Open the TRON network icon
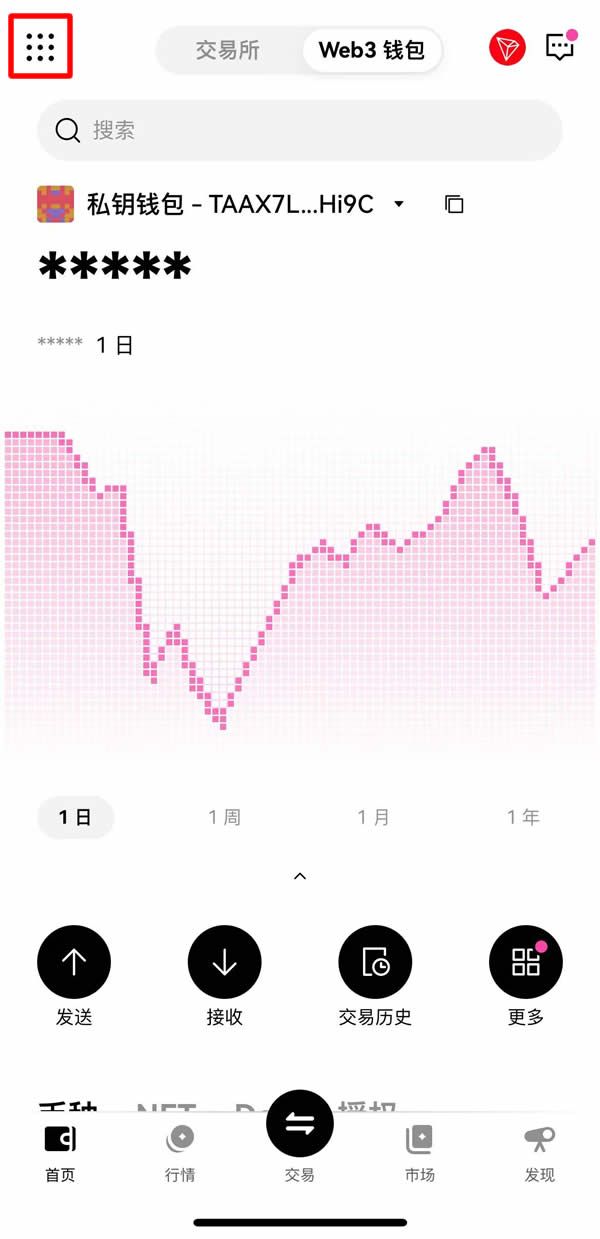The width and height of the screenshot is (600, 1239). click(x=507, y=48)
